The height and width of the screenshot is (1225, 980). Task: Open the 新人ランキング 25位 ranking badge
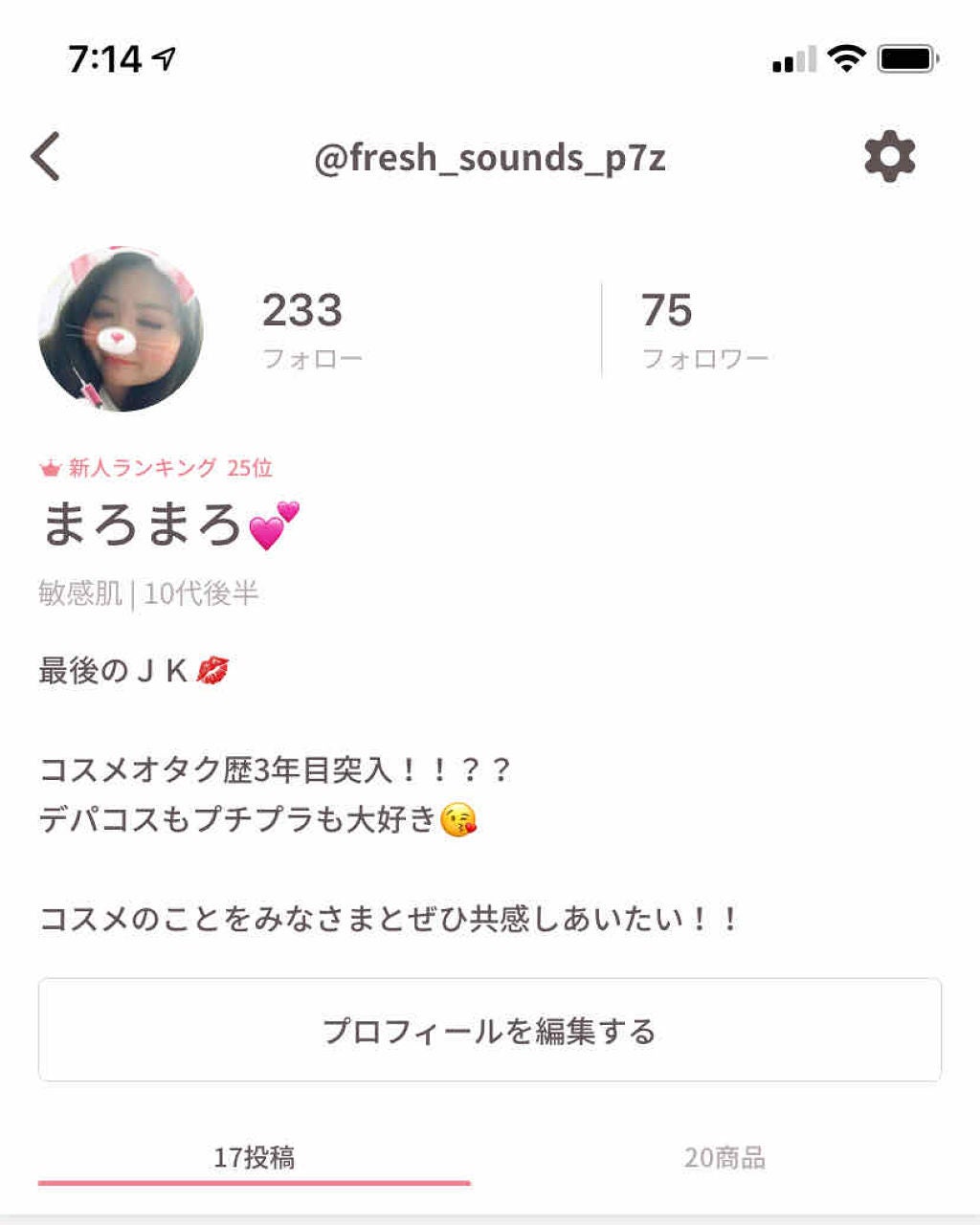pos(156,468)
